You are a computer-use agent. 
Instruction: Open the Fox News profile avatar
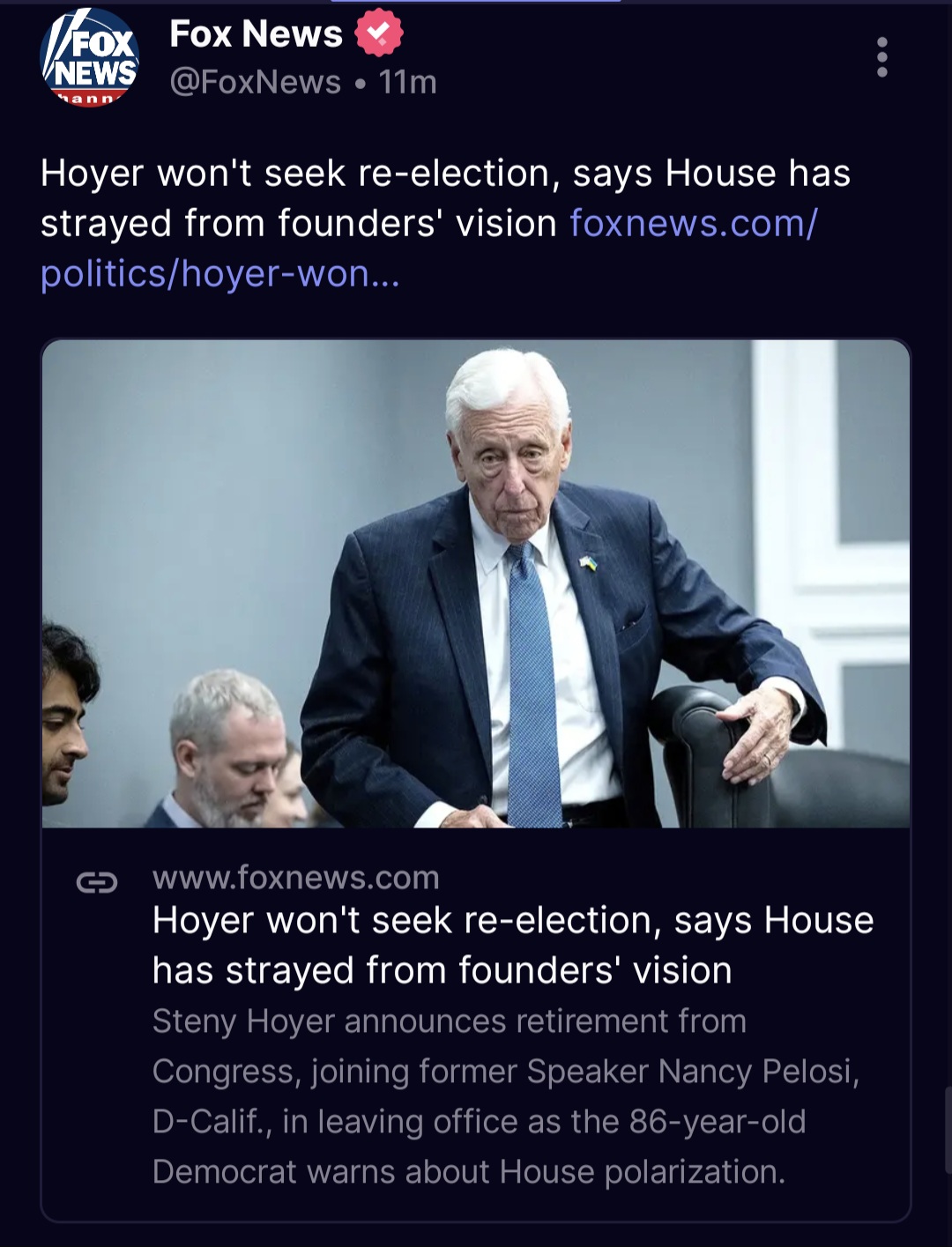[89, 58]
